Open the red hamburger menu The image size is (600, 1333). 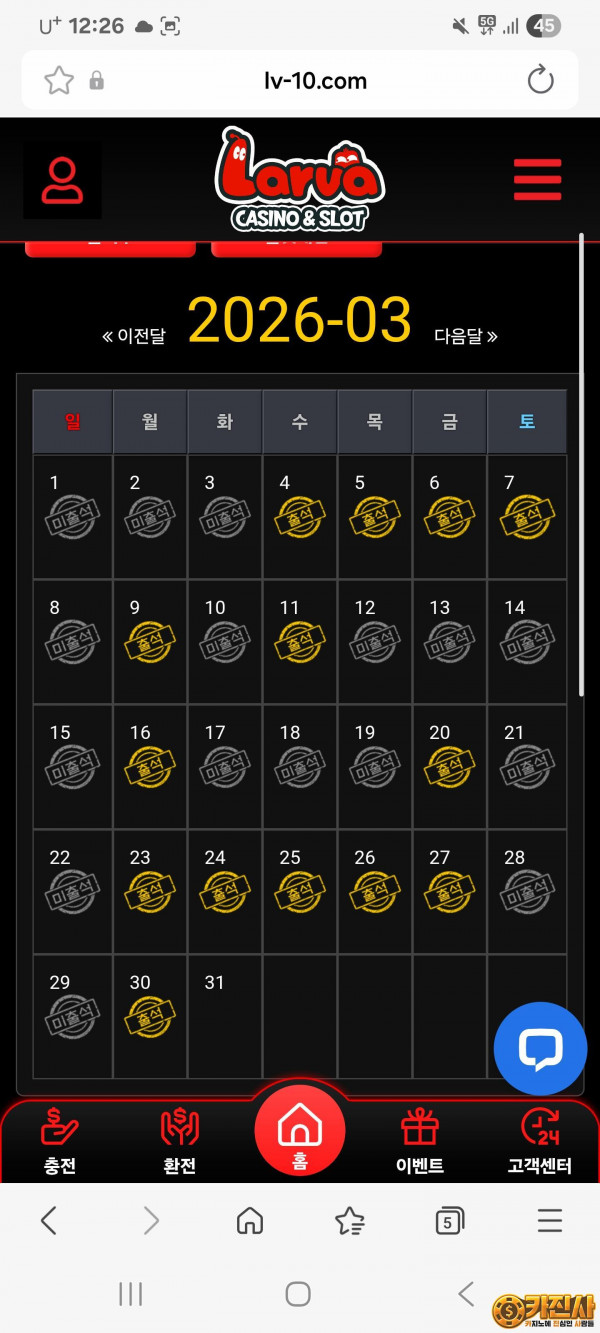(537, 180)
